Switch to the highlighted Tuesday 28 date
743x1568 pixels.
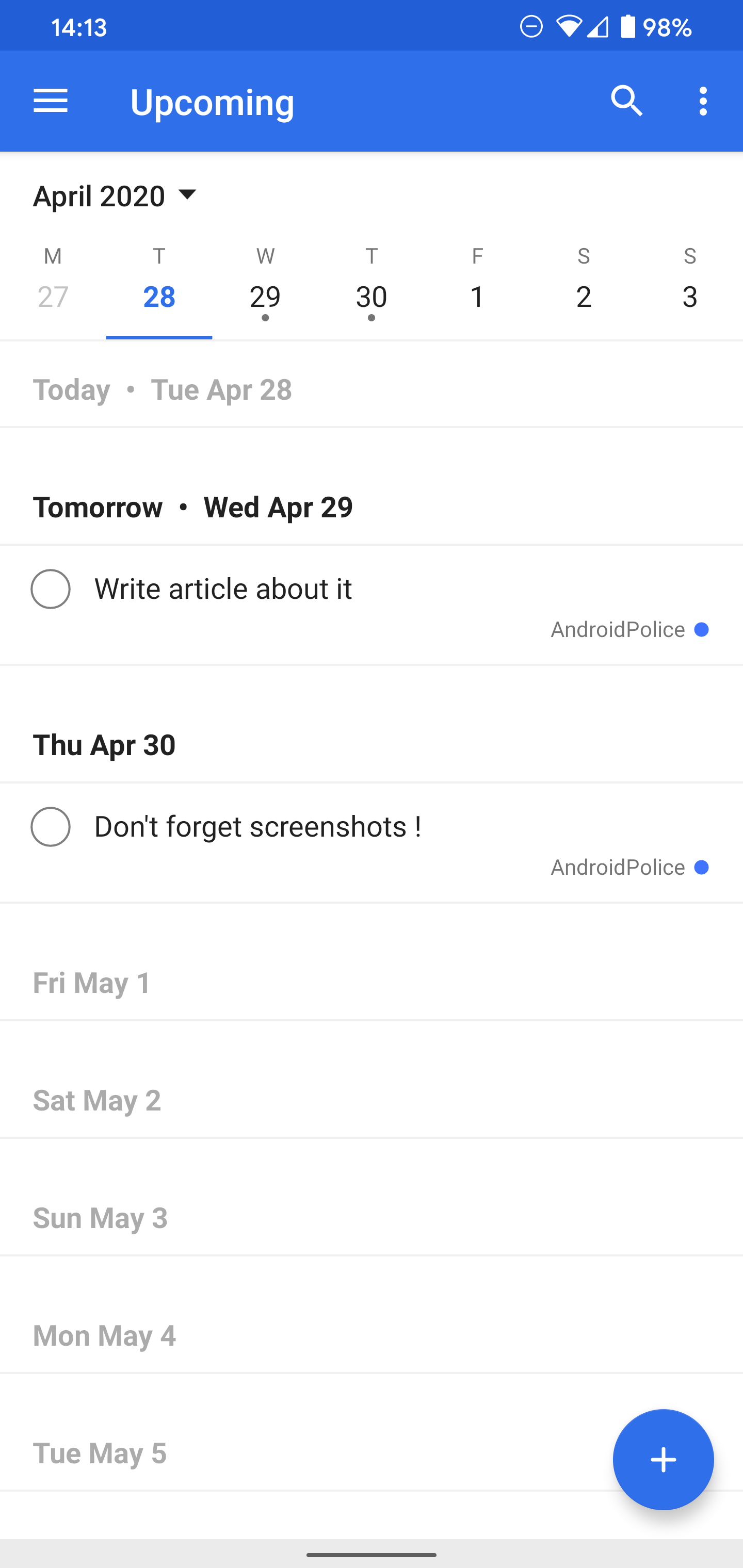[159, 297]
